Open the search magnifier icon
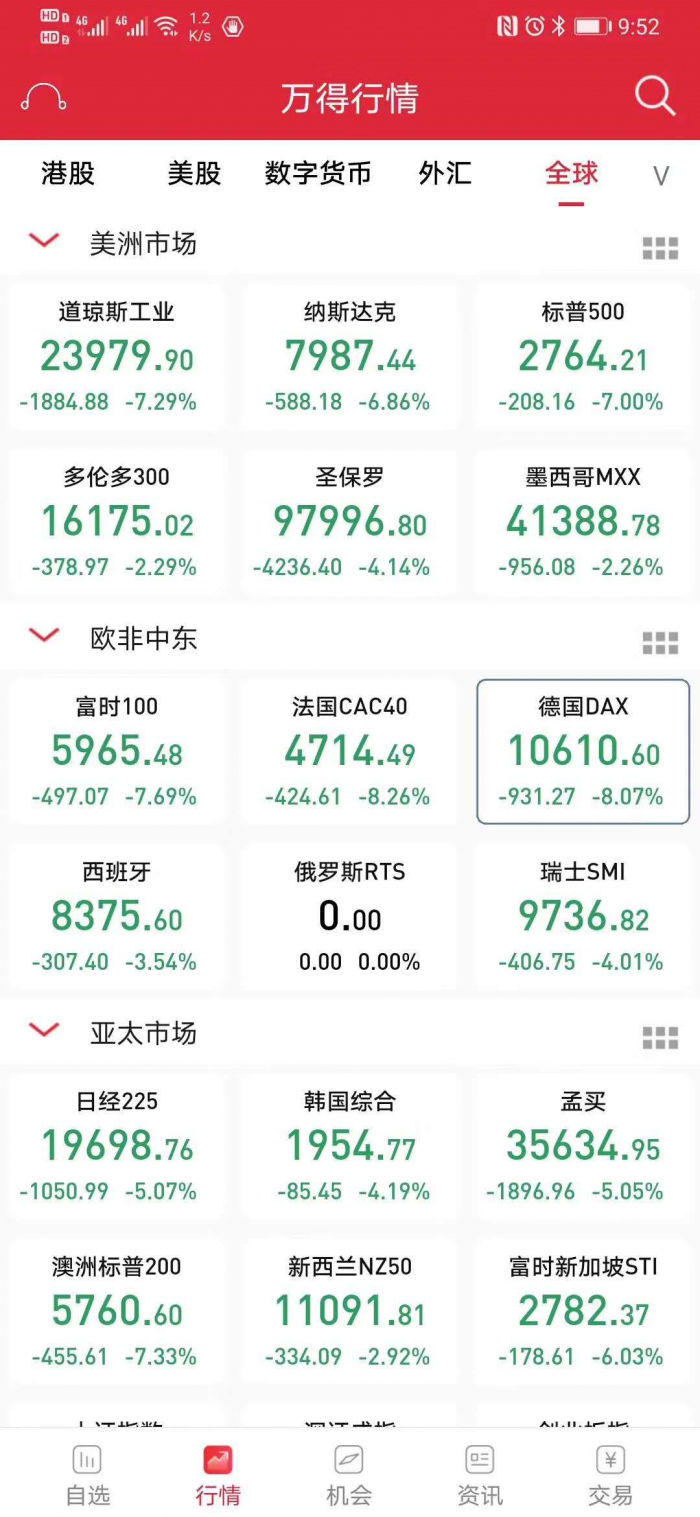 (655, 97)
